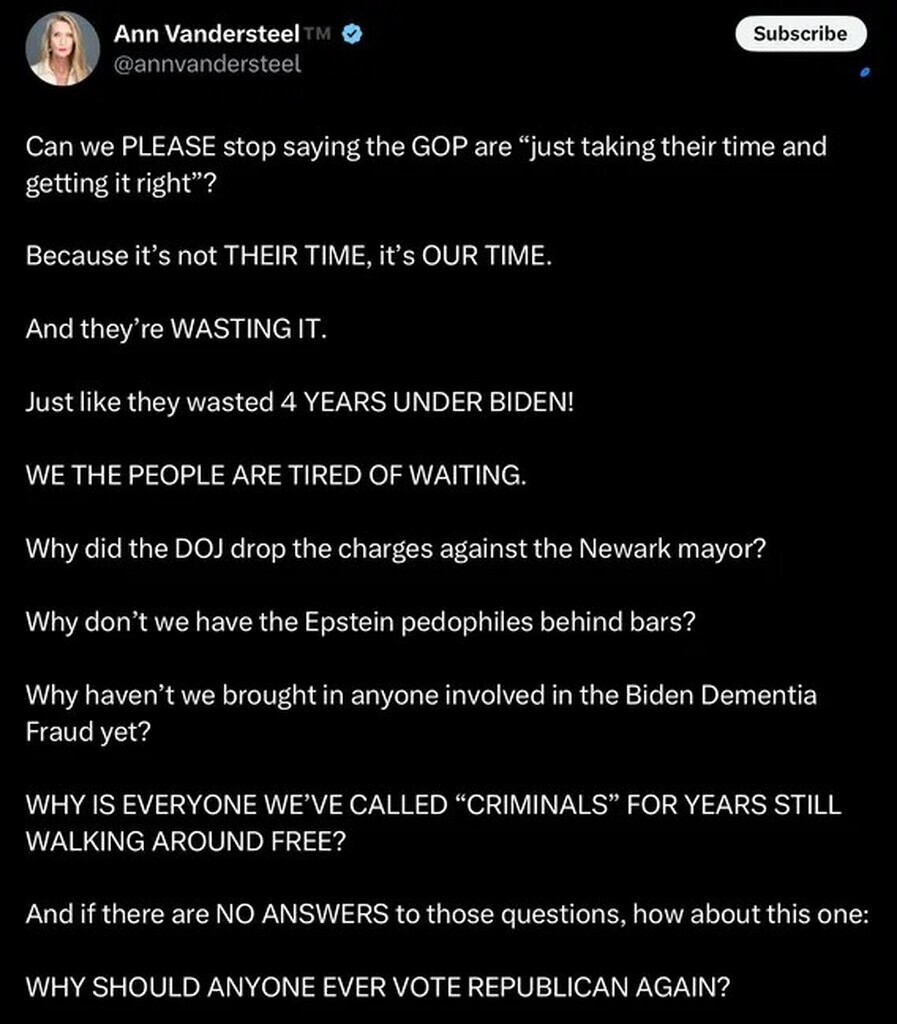897x1024 pixels.
Task: Open the @annvandersteel profile handle
Action: pos(207,64)
